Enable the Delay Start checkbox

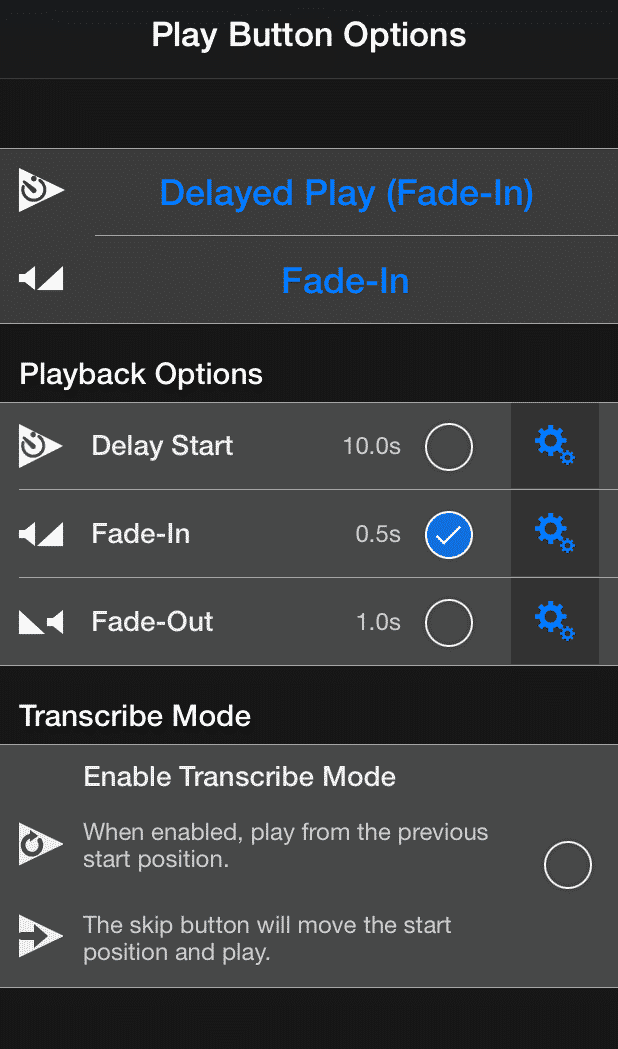point(449,446)
